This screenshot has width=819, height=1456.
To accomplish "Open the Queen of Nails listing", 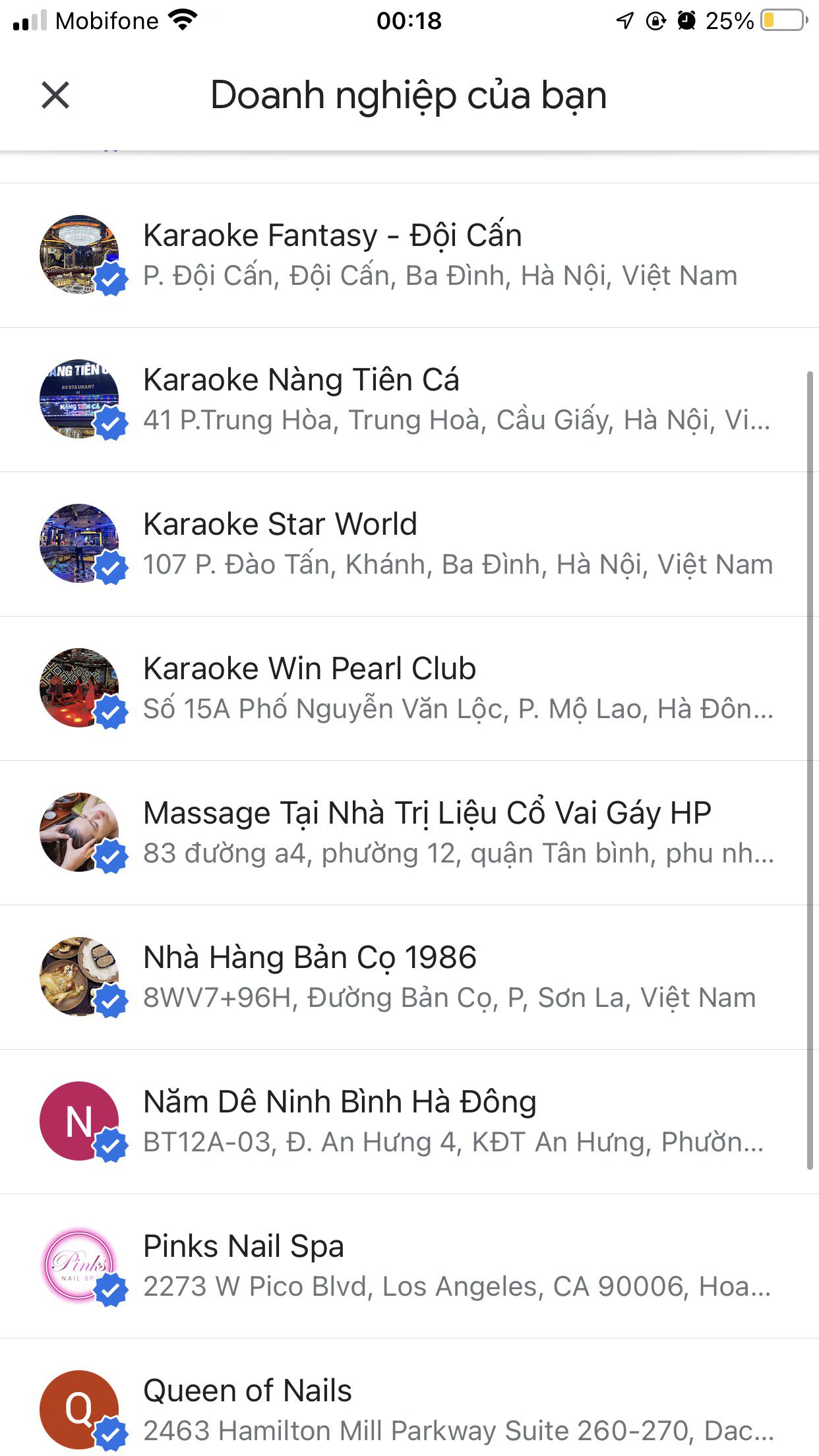I will pos(409,1410).
